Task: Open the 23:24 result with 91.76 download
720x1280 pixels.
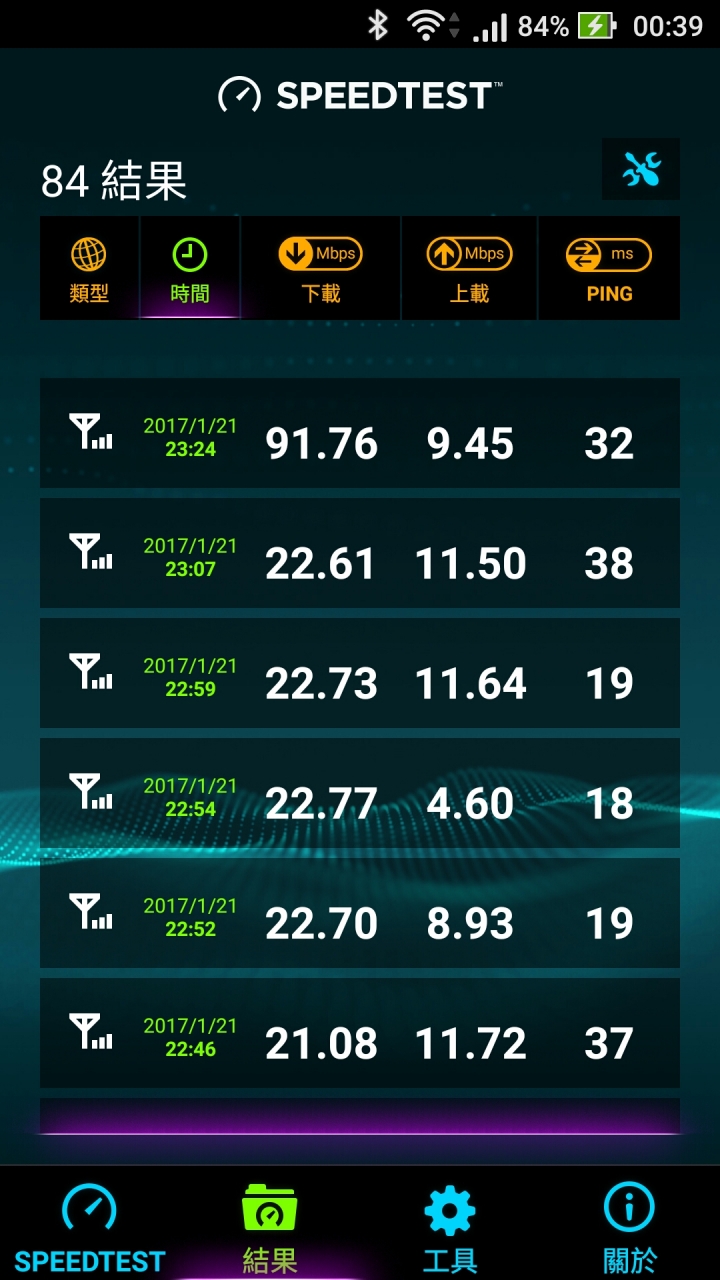Action: pos(360,433)
